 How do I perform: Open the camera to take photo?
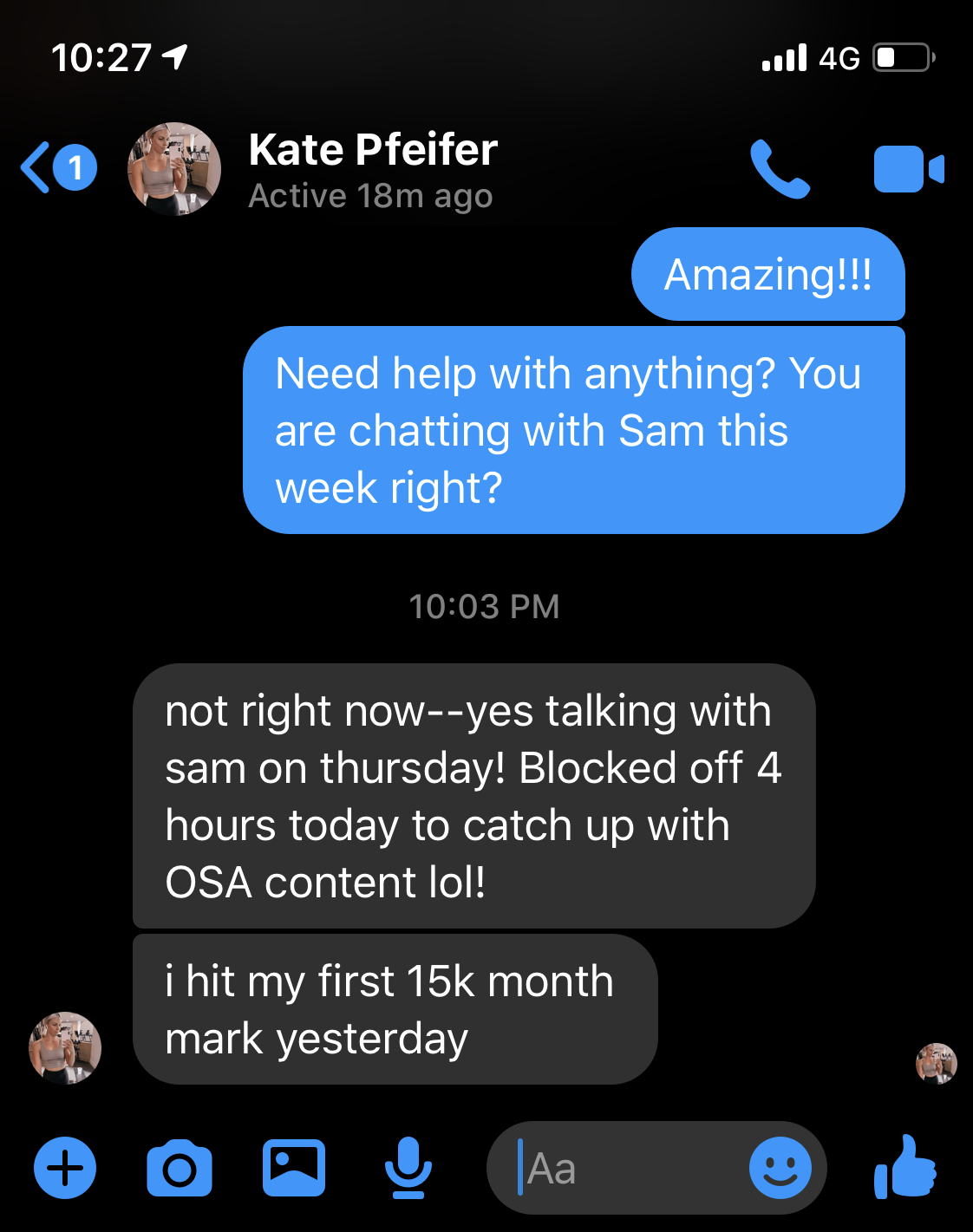coord(180,1169)
